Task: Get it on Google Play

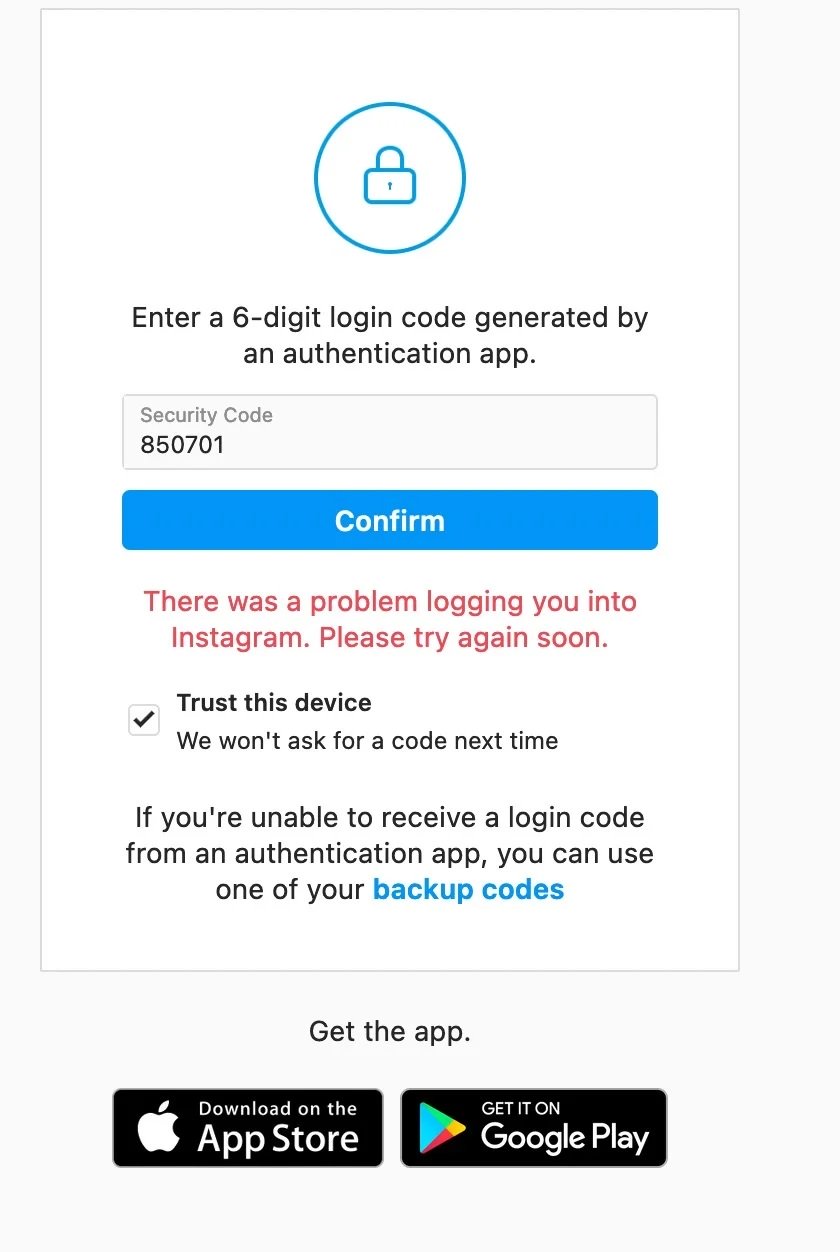Action: pyautogui.click(x=534, y=1128)
